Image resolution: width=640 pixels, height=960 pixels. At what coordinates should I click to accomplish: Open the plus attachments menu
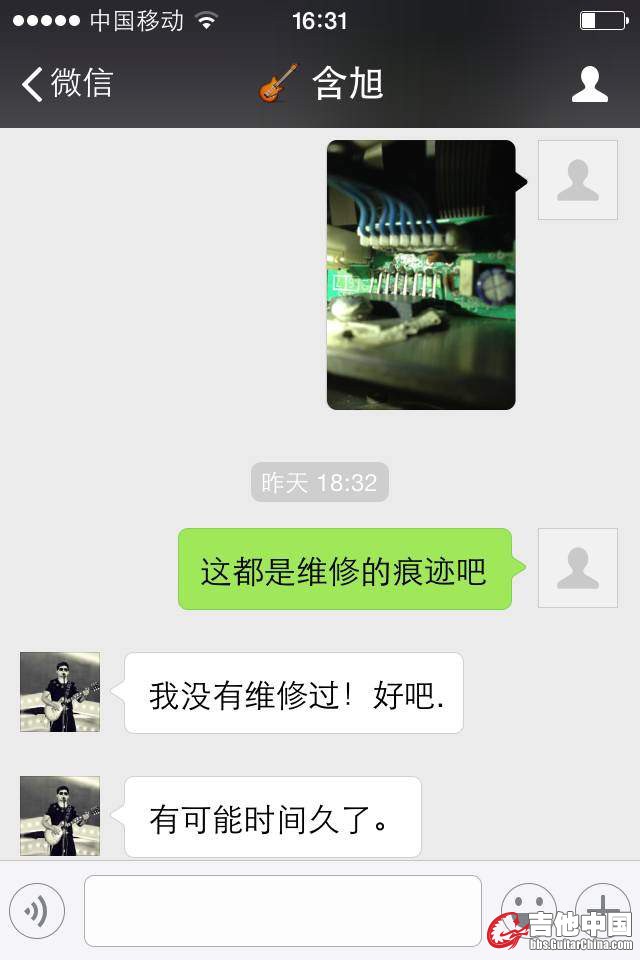pos(603,905)
